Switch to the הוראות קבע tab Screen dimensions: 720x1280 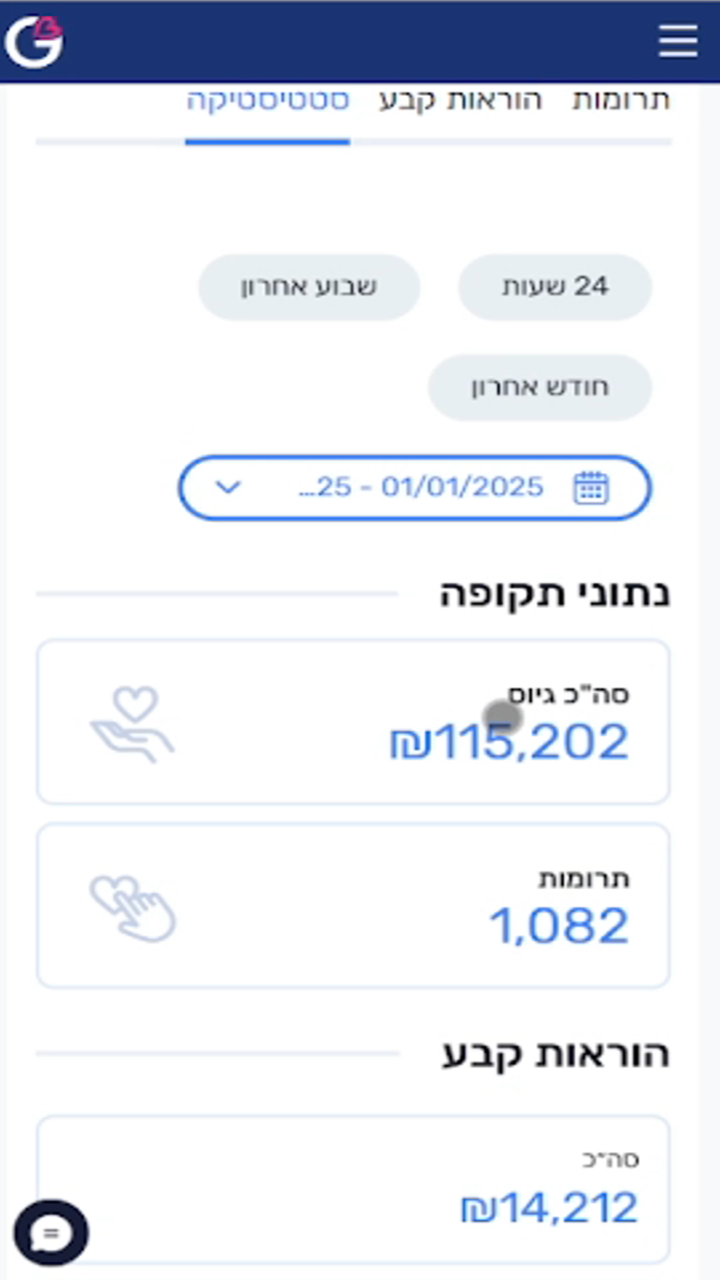coord(460,101)
